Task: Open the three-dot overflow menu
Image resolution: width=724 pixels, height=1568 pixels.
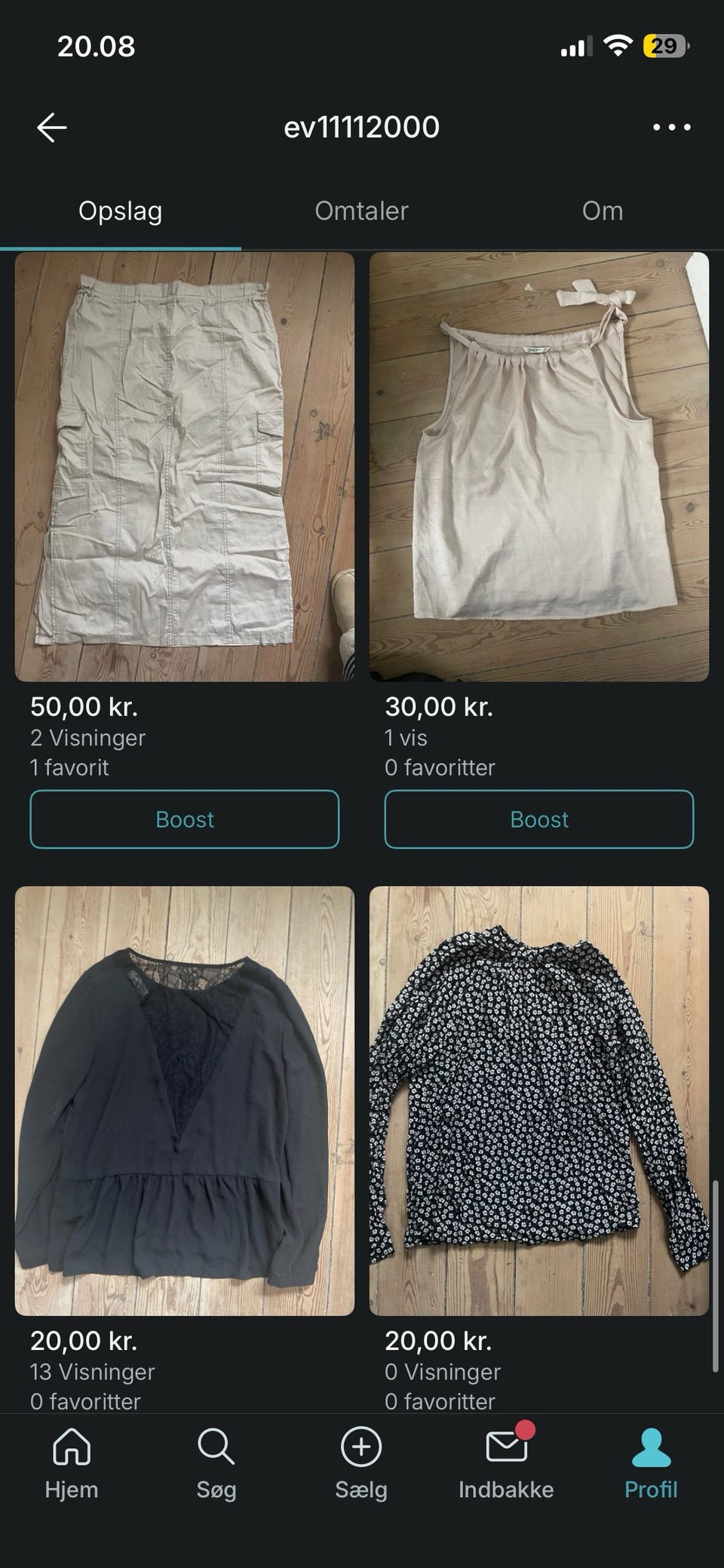Action: pyautogui.click(x=671, y=128)
